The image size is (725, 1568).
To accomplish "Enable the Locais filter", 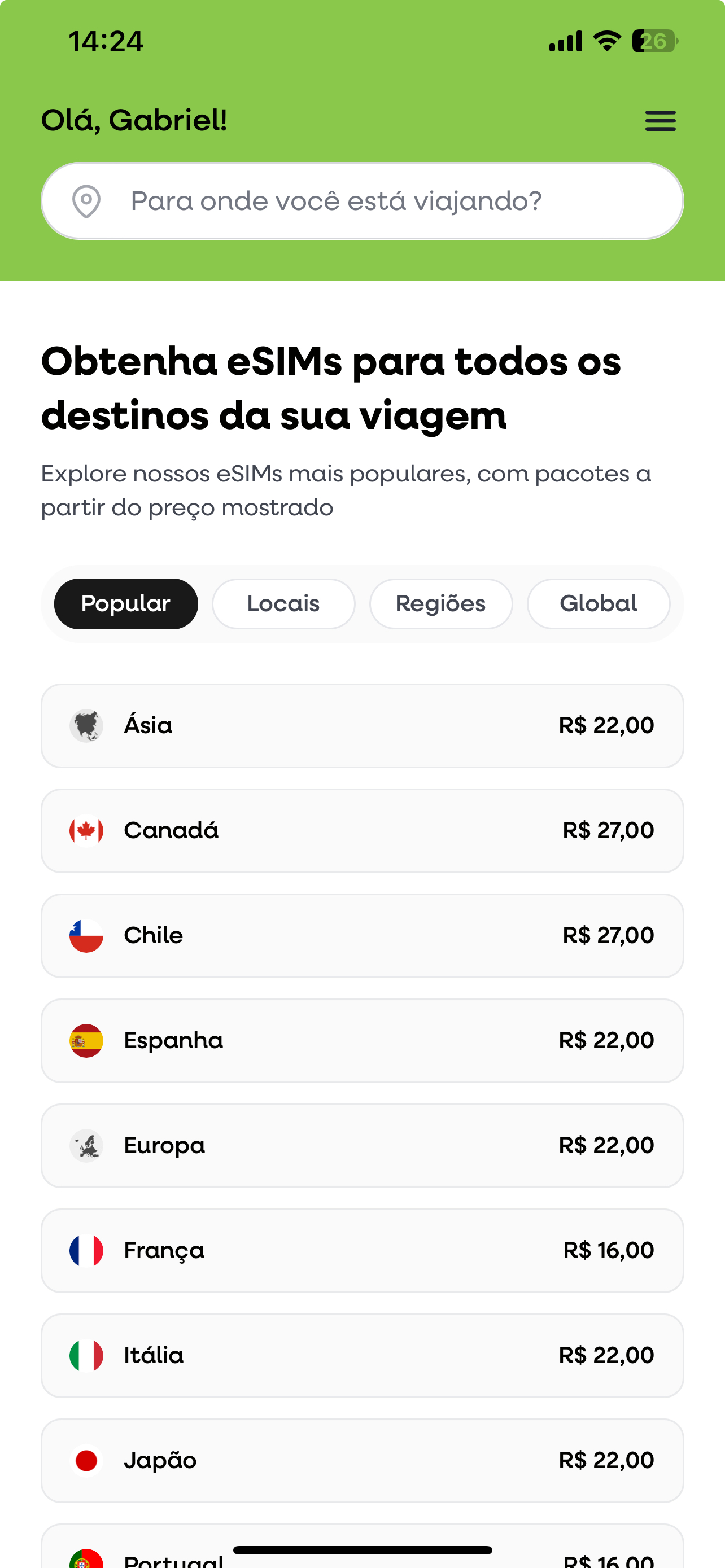I will pos(283,603).
